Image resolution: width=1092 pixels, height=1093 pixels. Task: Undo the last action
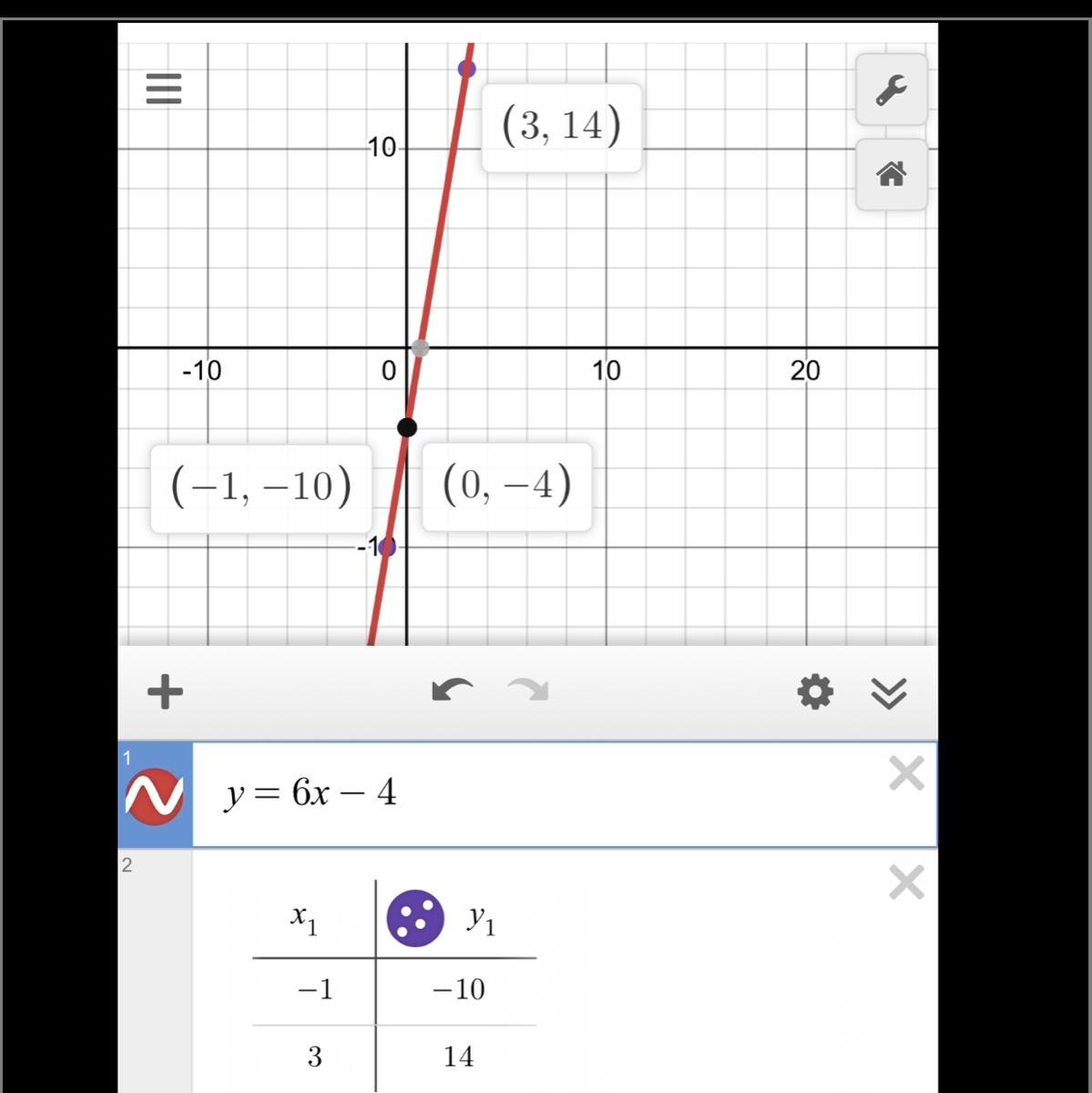453,691
